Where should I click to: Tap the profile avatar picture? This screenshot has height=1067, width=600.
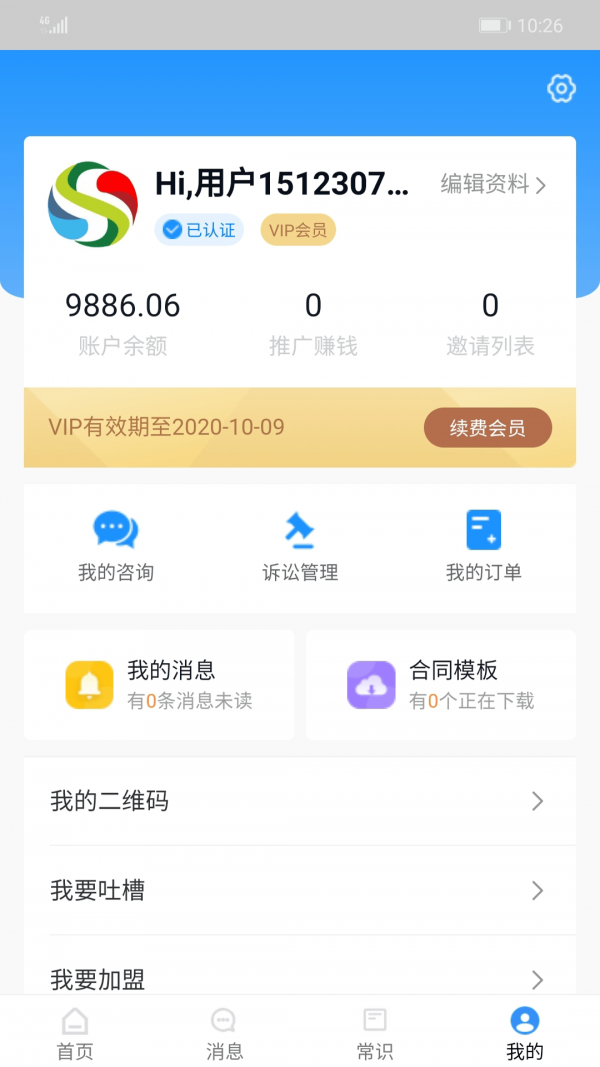point(93,204)
